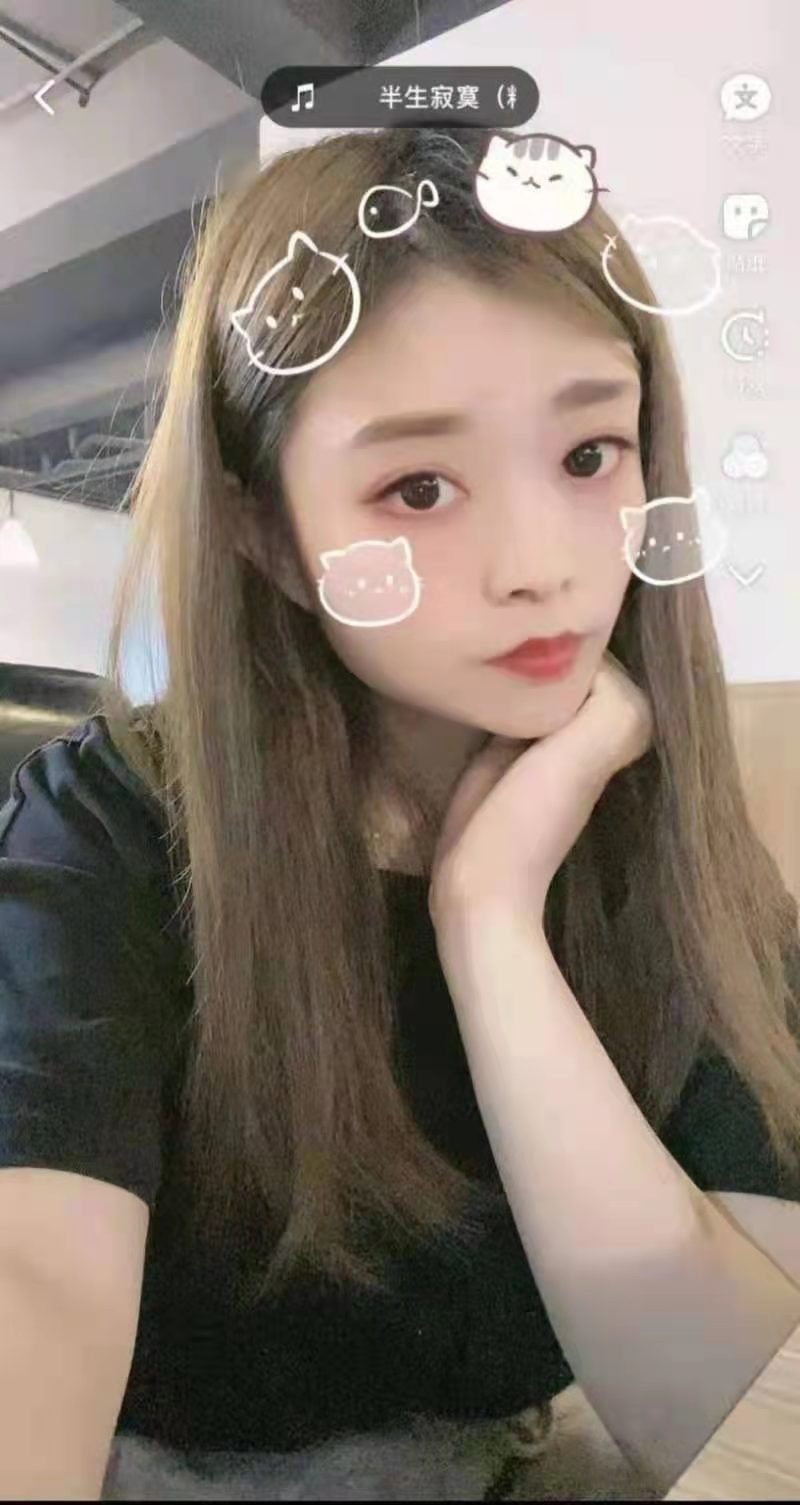Open the filters tool
Image resolution: width=800 pixels, height=1505 pixels.
click(x=745, y=457)
